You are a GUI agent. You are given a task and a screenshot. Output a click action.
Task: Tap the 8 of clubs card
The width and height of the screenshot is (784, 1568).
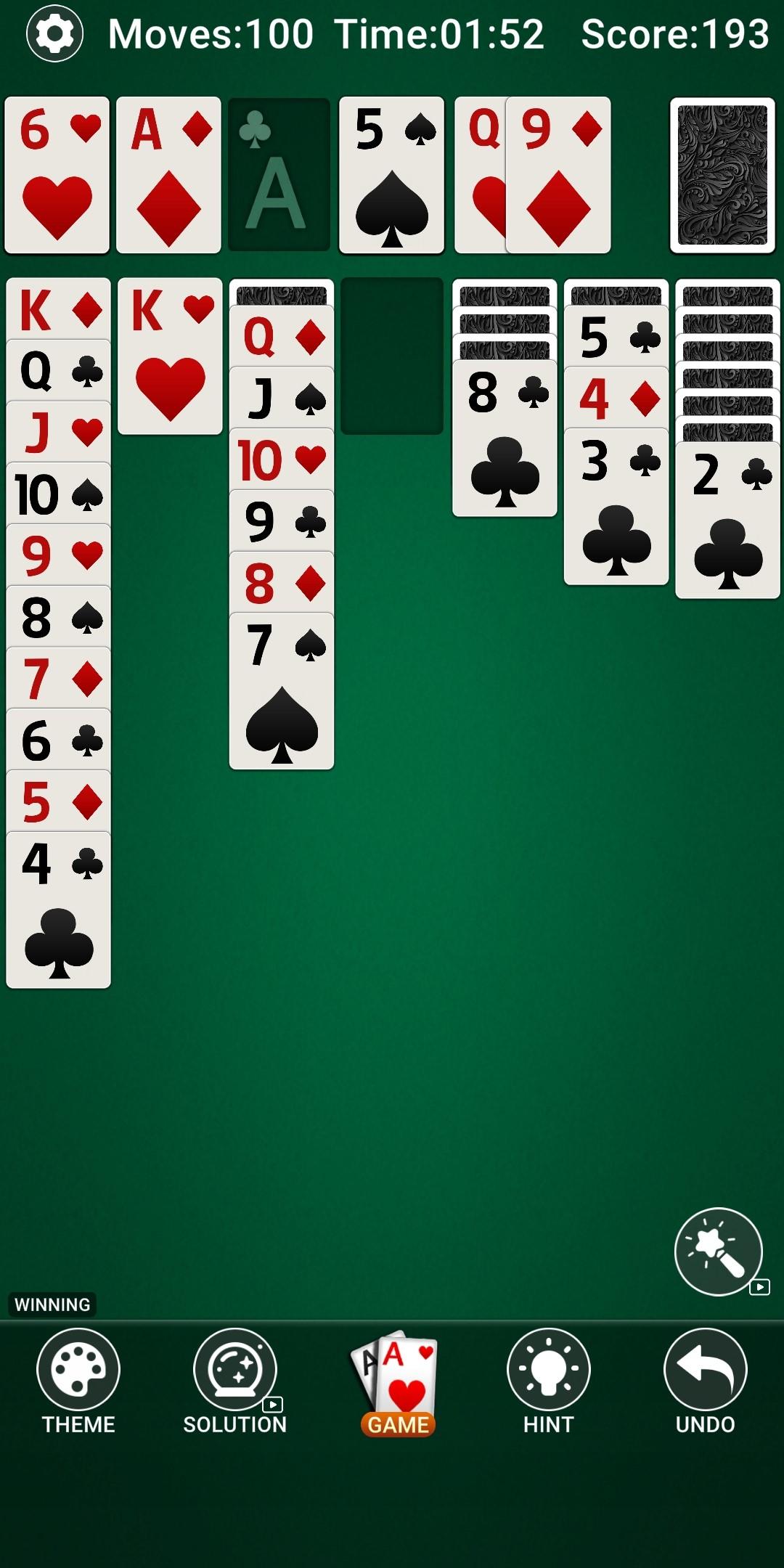505,439
